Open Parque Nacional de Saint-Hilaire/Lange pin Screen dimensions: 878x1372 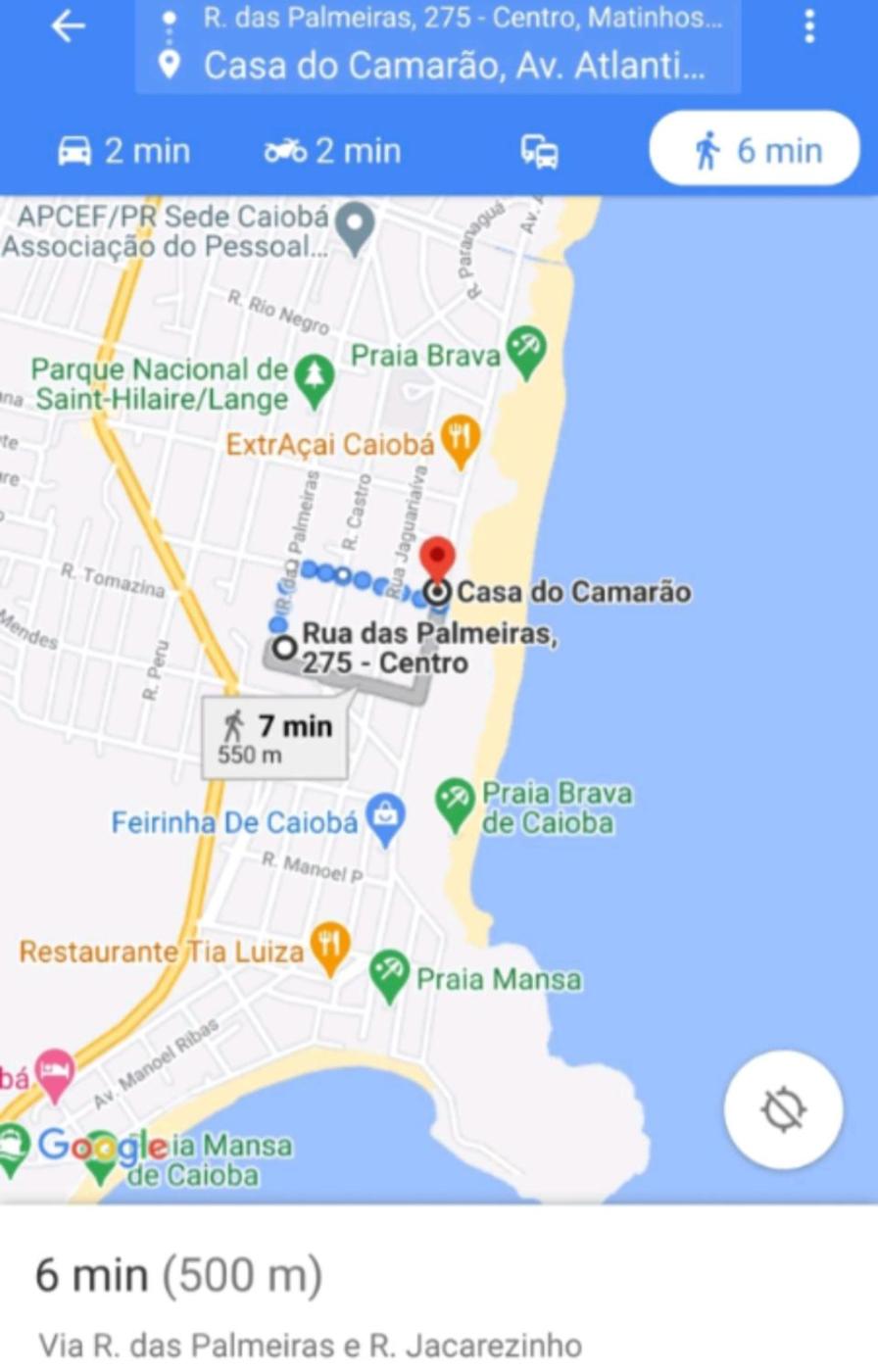point(315,380)
